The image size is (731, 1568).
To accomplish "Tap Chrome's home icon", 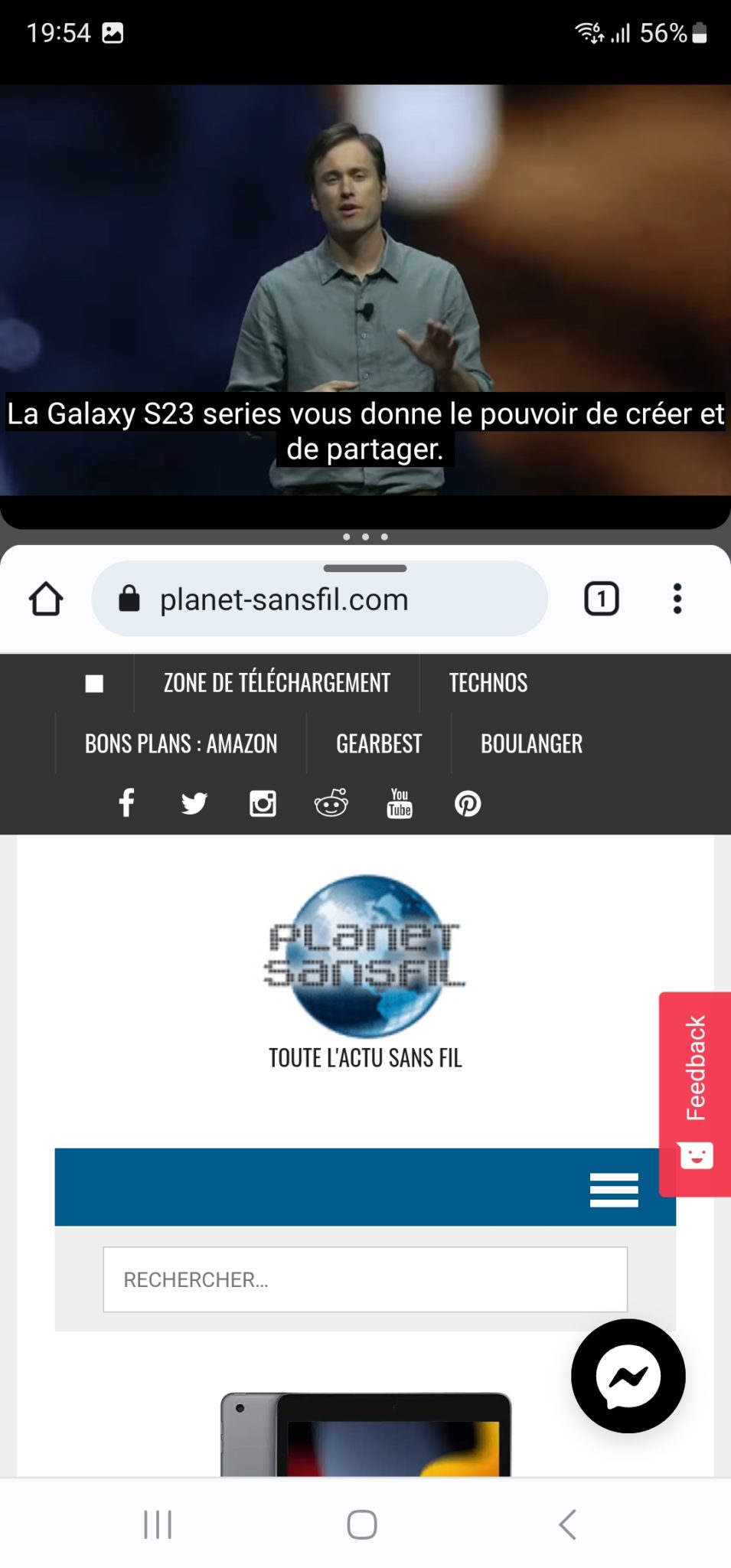I will [x=46, y=599].
